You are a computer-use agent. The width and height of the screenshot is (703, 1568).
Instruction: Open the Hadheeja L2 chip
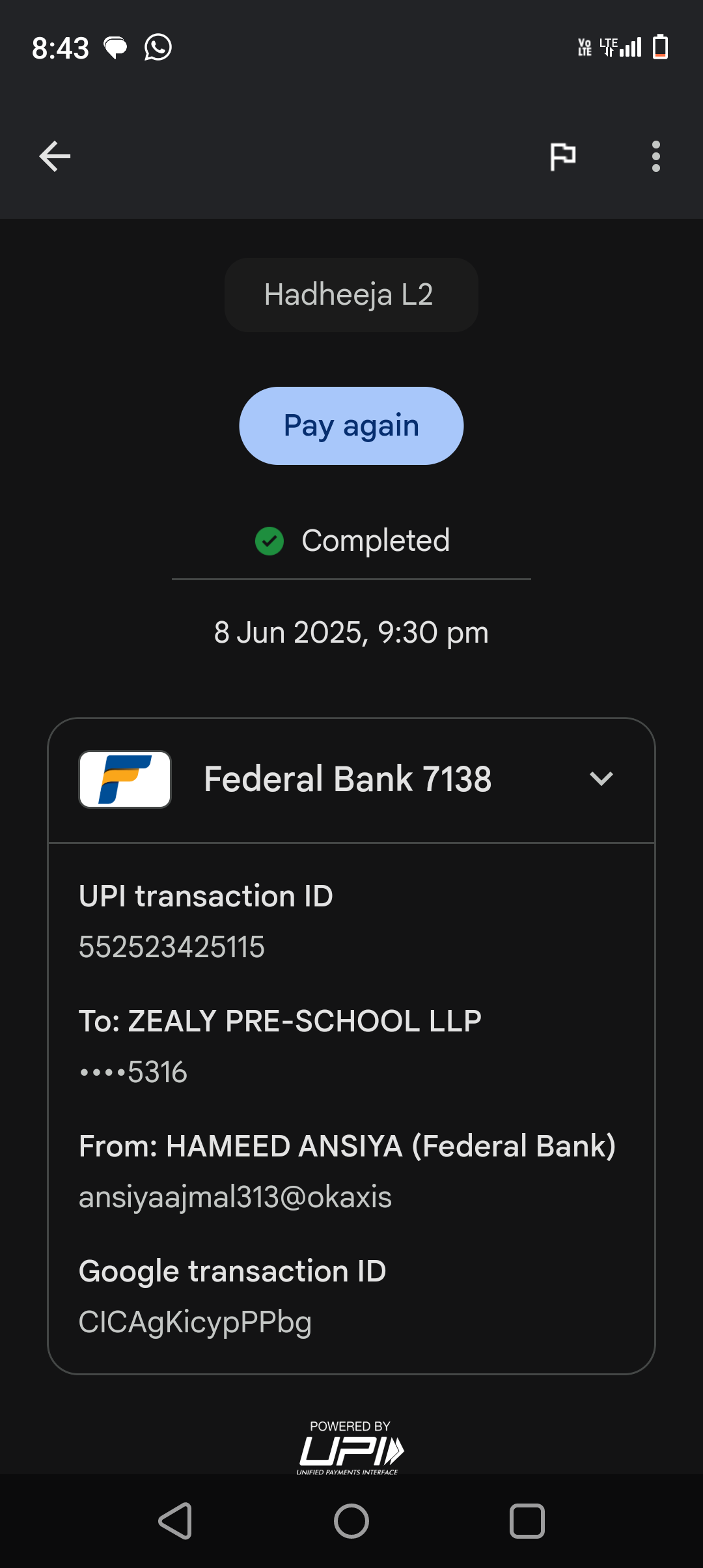coord(351,295)
